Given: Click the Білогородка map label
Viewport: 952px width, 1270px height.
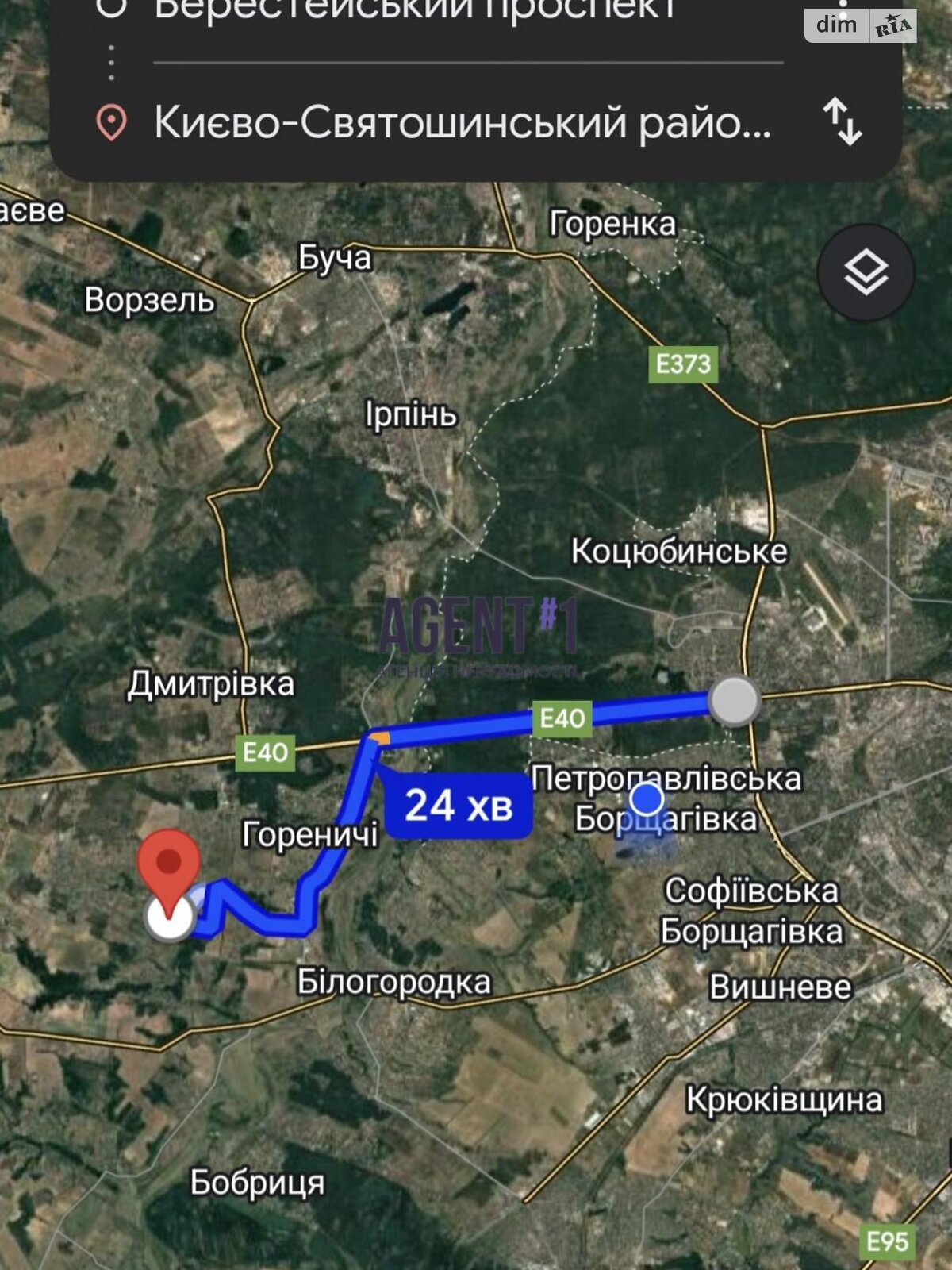Looking at the screenshot, I should pyautogui.click(x=395, y=982).
